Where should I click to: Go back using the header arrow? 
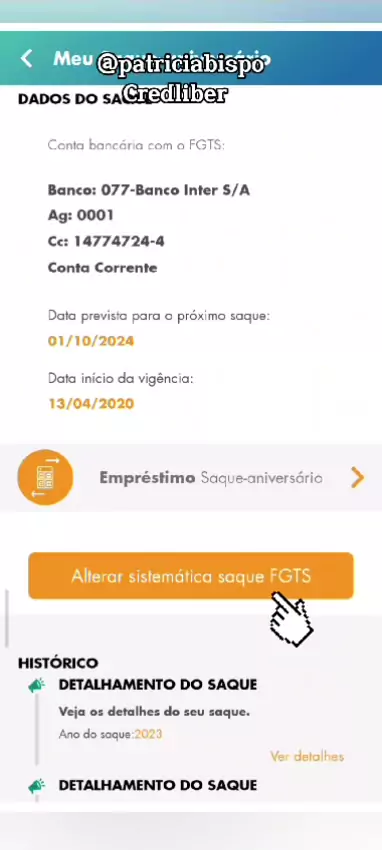pyautogui.click(x=26, y=58)
